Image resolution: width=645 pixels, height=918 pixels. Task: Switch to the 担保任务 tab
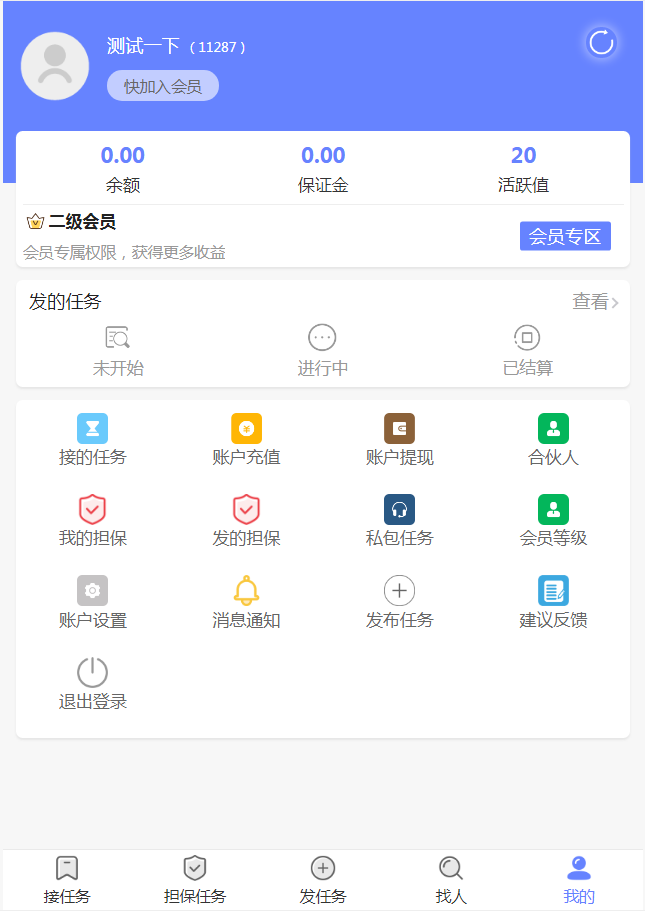point(195,880)
